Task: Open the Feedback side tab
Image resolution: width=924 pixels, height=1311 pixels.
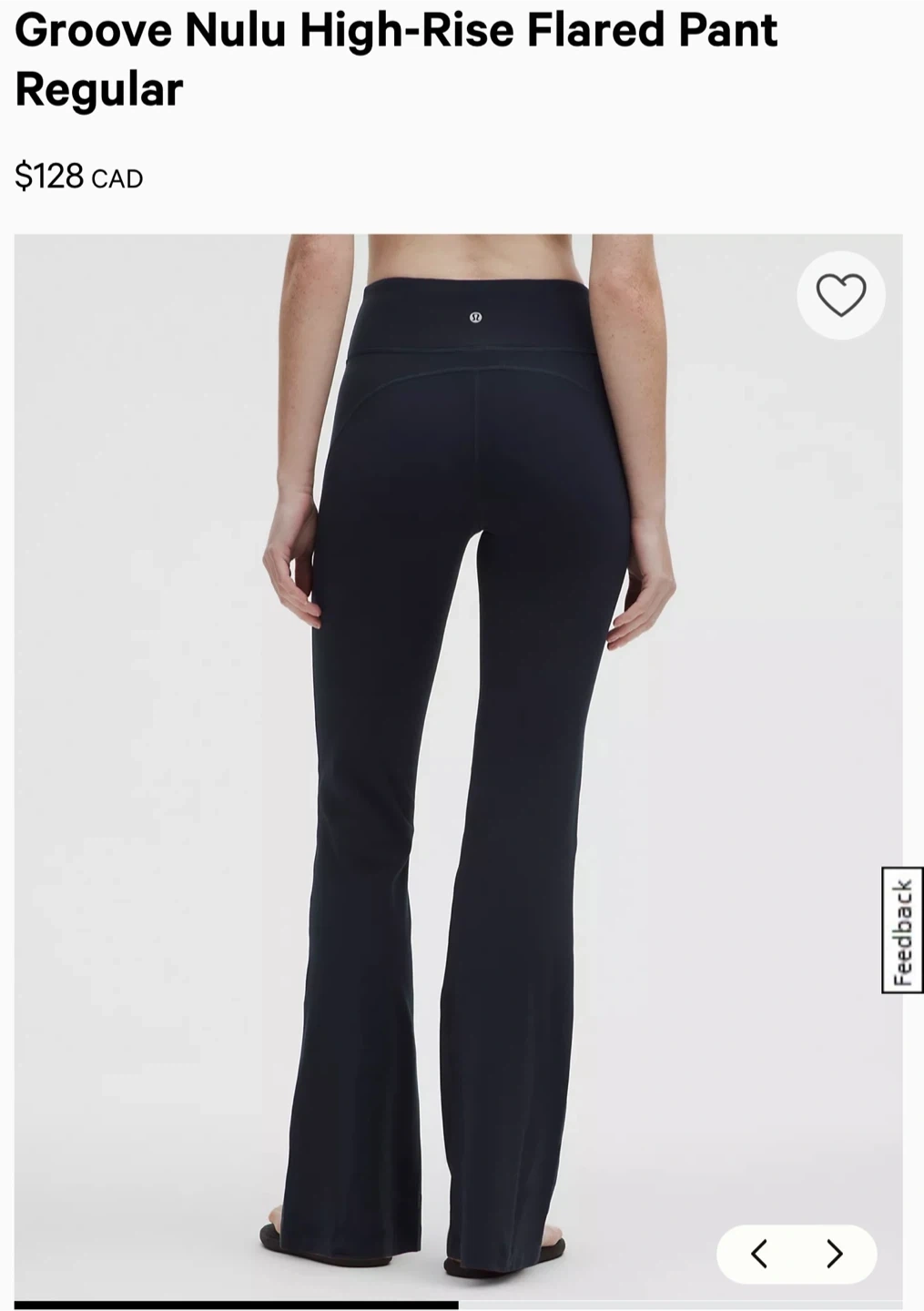Action: click(902, 930)
